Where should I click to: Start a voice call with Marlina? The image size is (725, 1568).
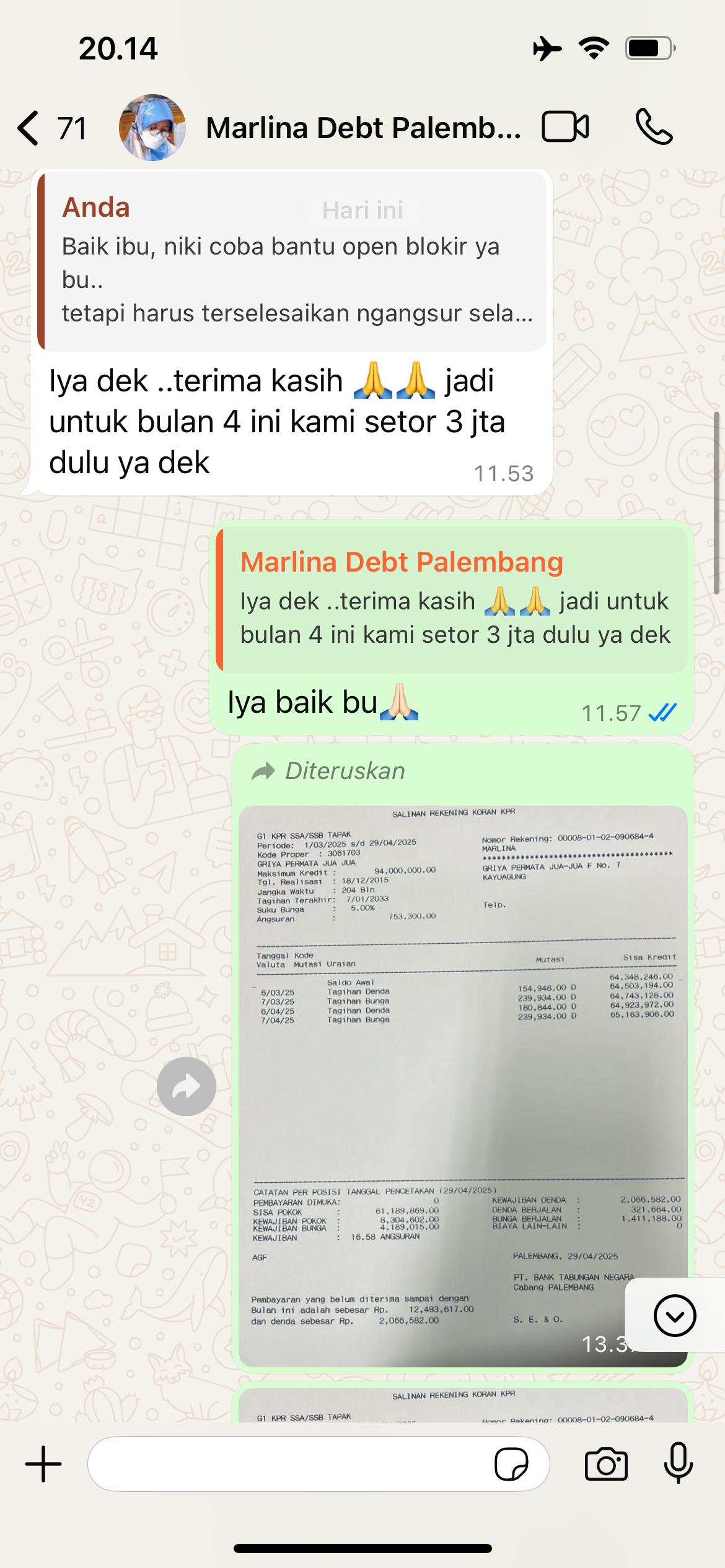click(654, 127)
